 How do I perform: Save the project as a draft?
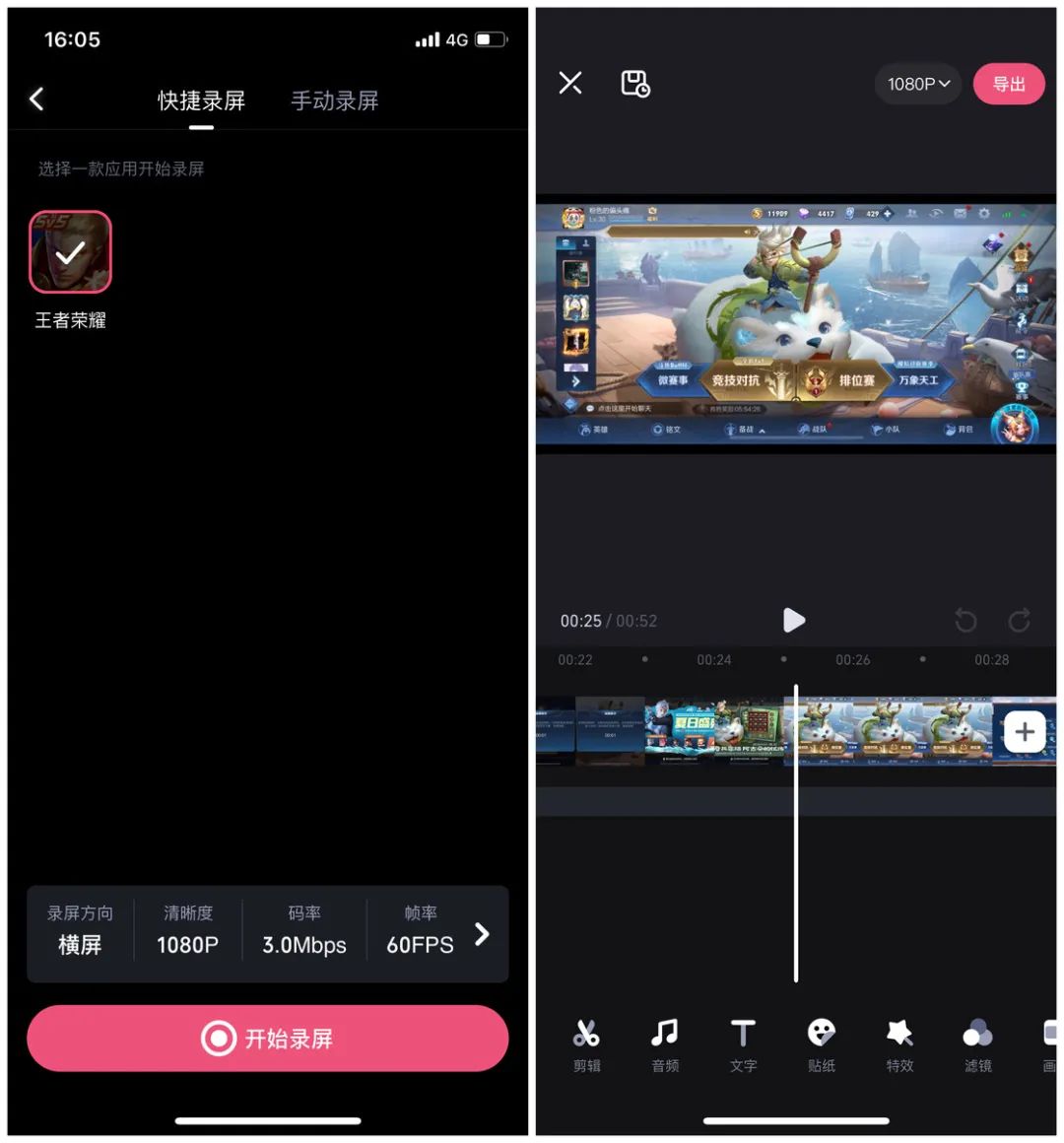point(634,84)
